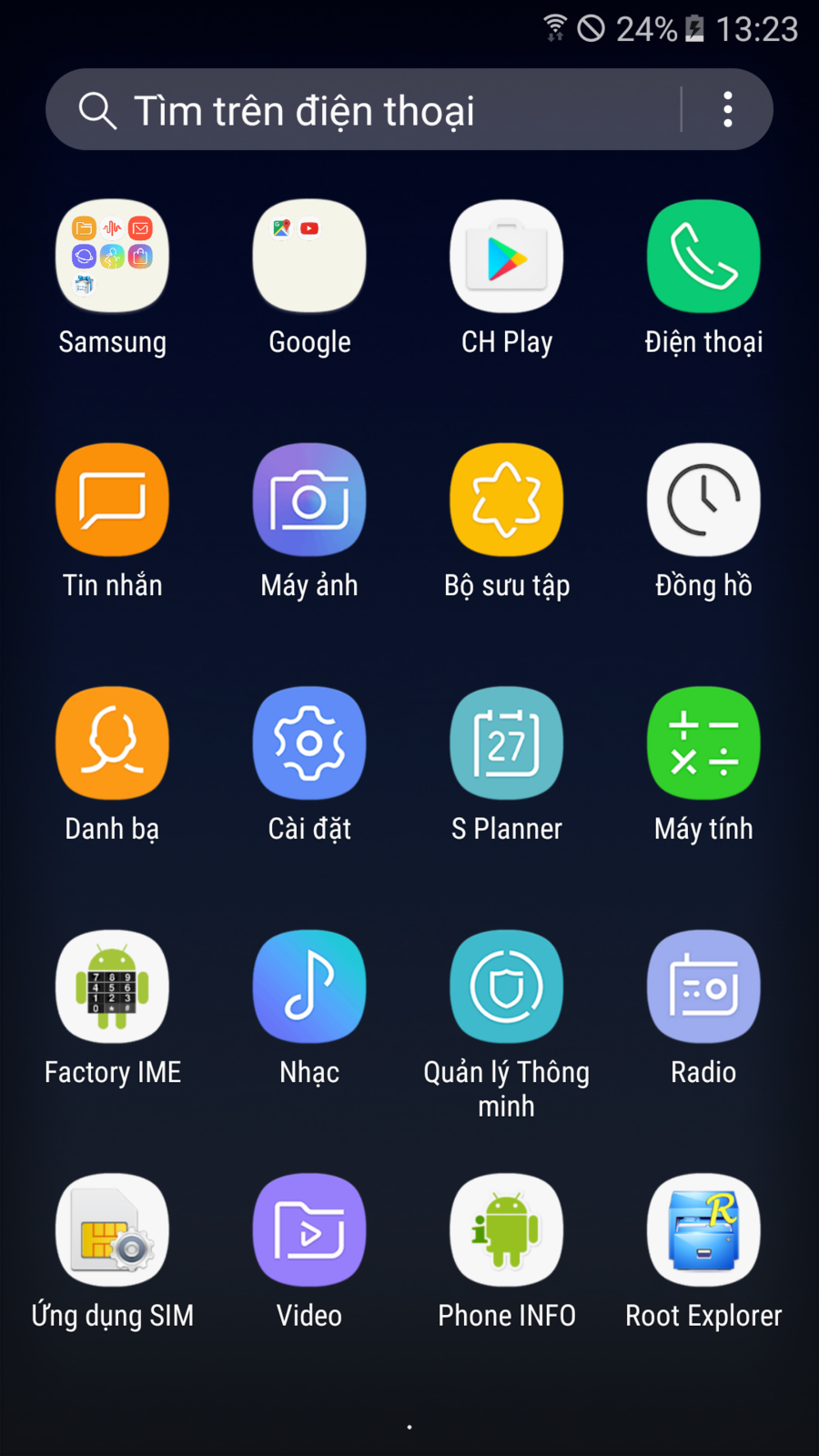Launch CH Play store

507,257
